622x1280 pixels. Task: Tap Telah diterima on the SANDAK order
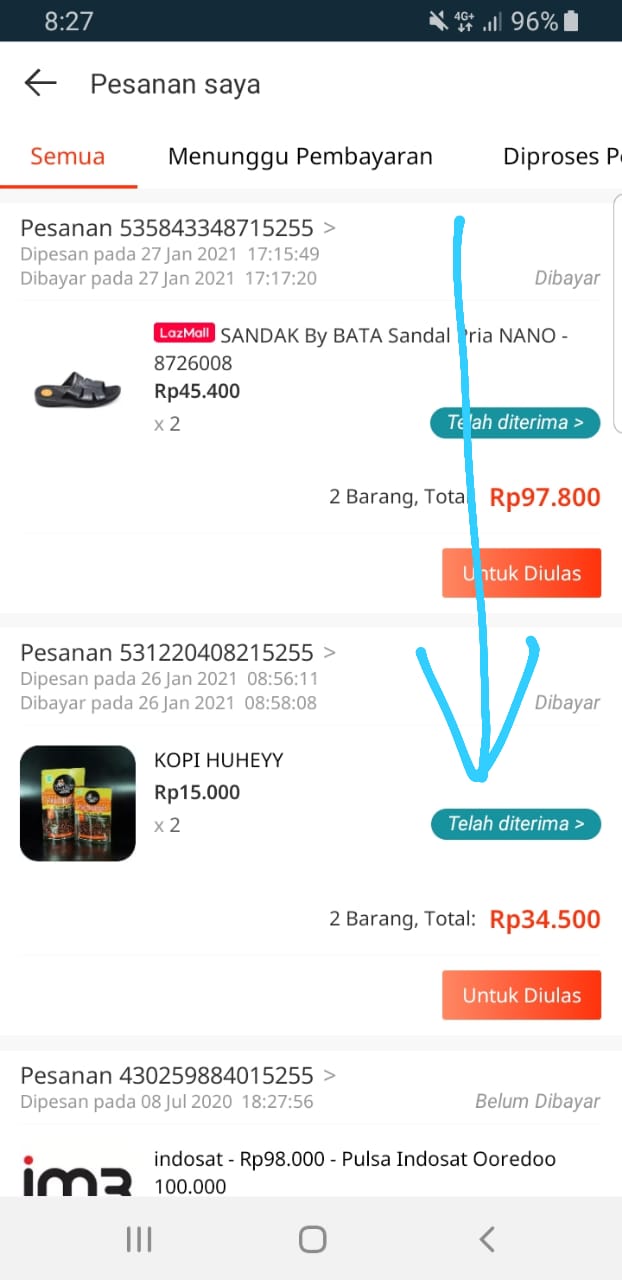click(x=515, y=423)
